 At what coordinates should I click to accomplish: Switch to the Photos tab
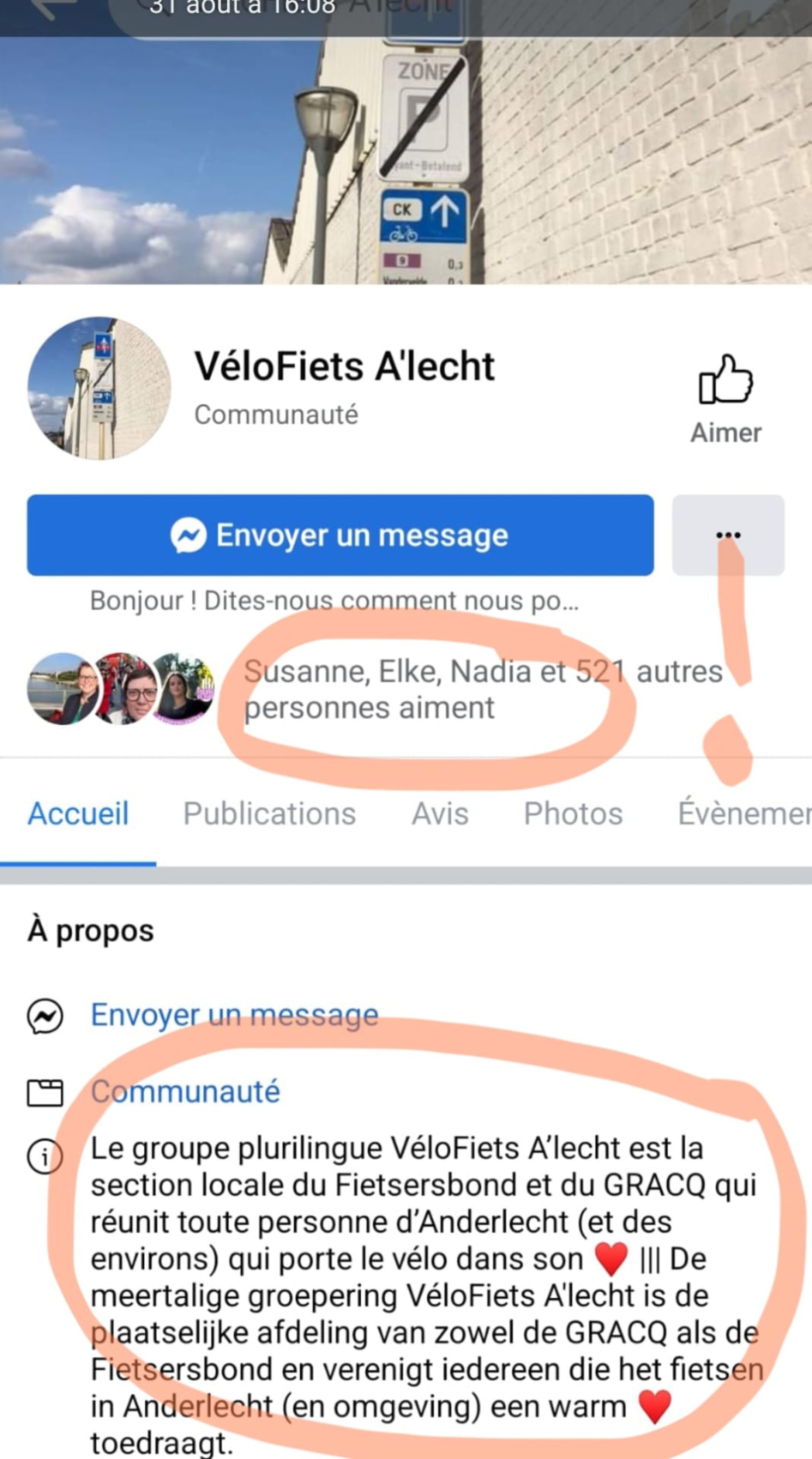coord(572,814)
